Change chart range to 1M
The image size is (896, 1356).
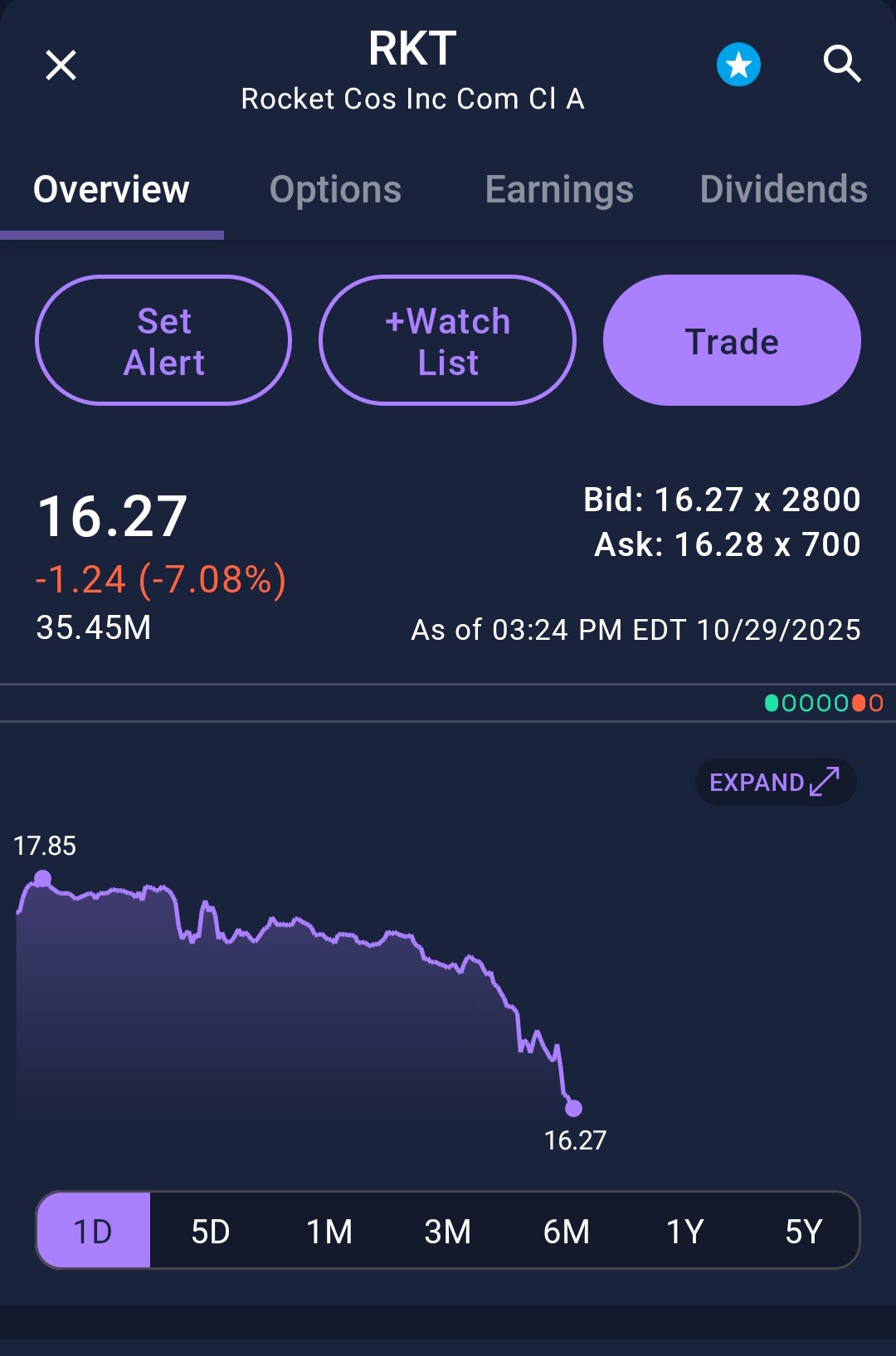click(329, 1231)
